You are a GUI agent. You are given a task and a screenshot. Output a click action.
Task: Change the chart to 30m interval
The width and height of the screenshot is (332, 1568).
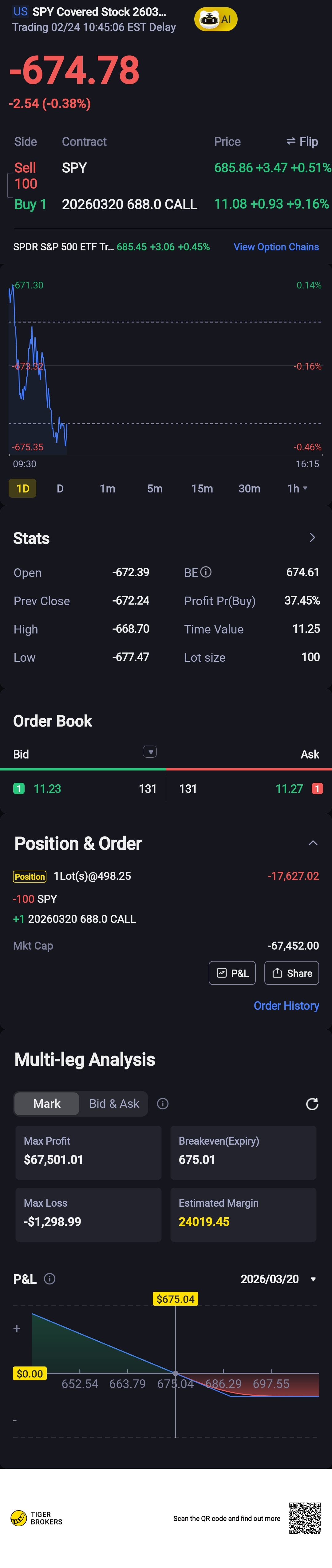[249, 489]
